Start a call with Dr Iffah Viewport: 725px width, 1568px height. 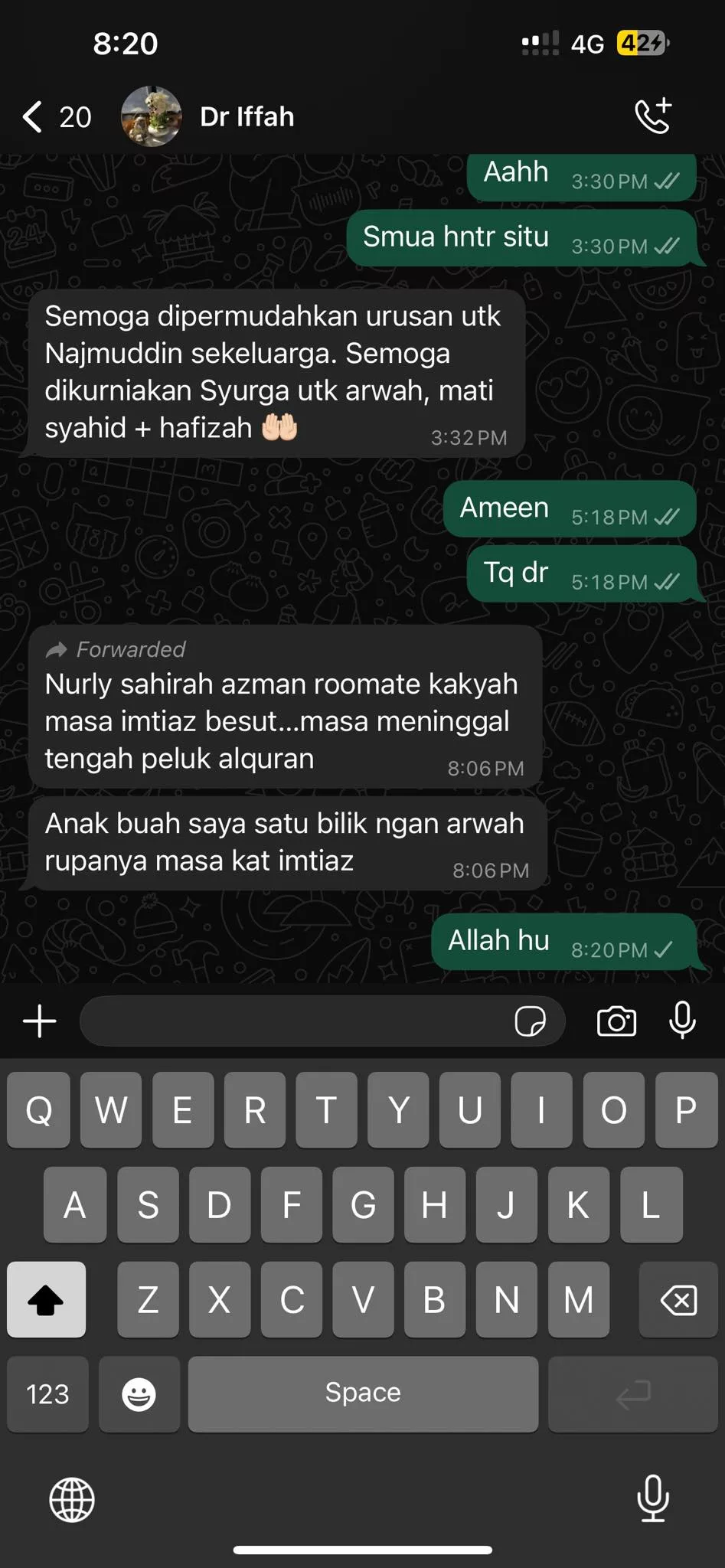click(653, 116)
